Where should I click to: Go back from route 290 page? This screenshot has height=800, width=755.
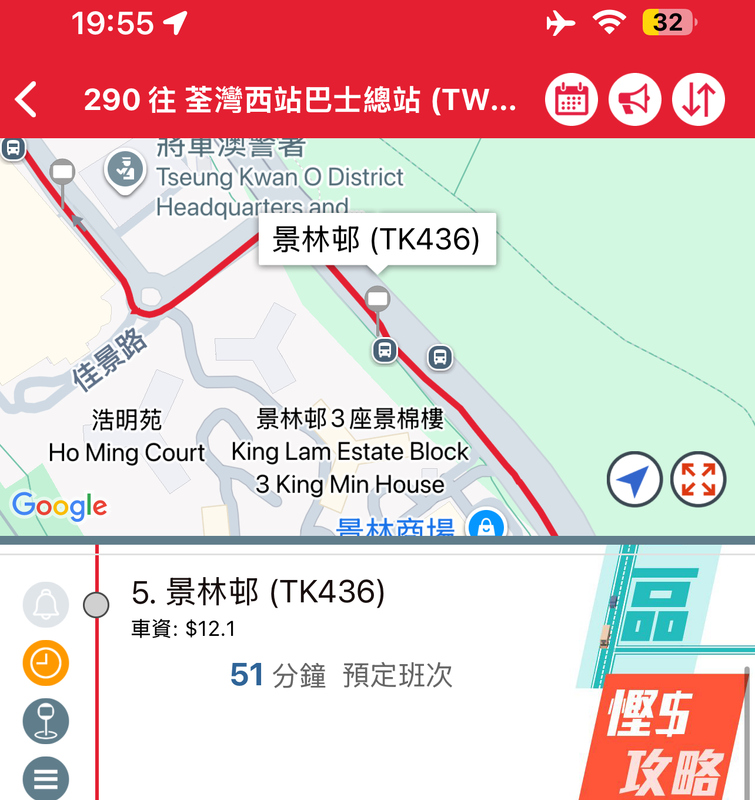(27, 100)
